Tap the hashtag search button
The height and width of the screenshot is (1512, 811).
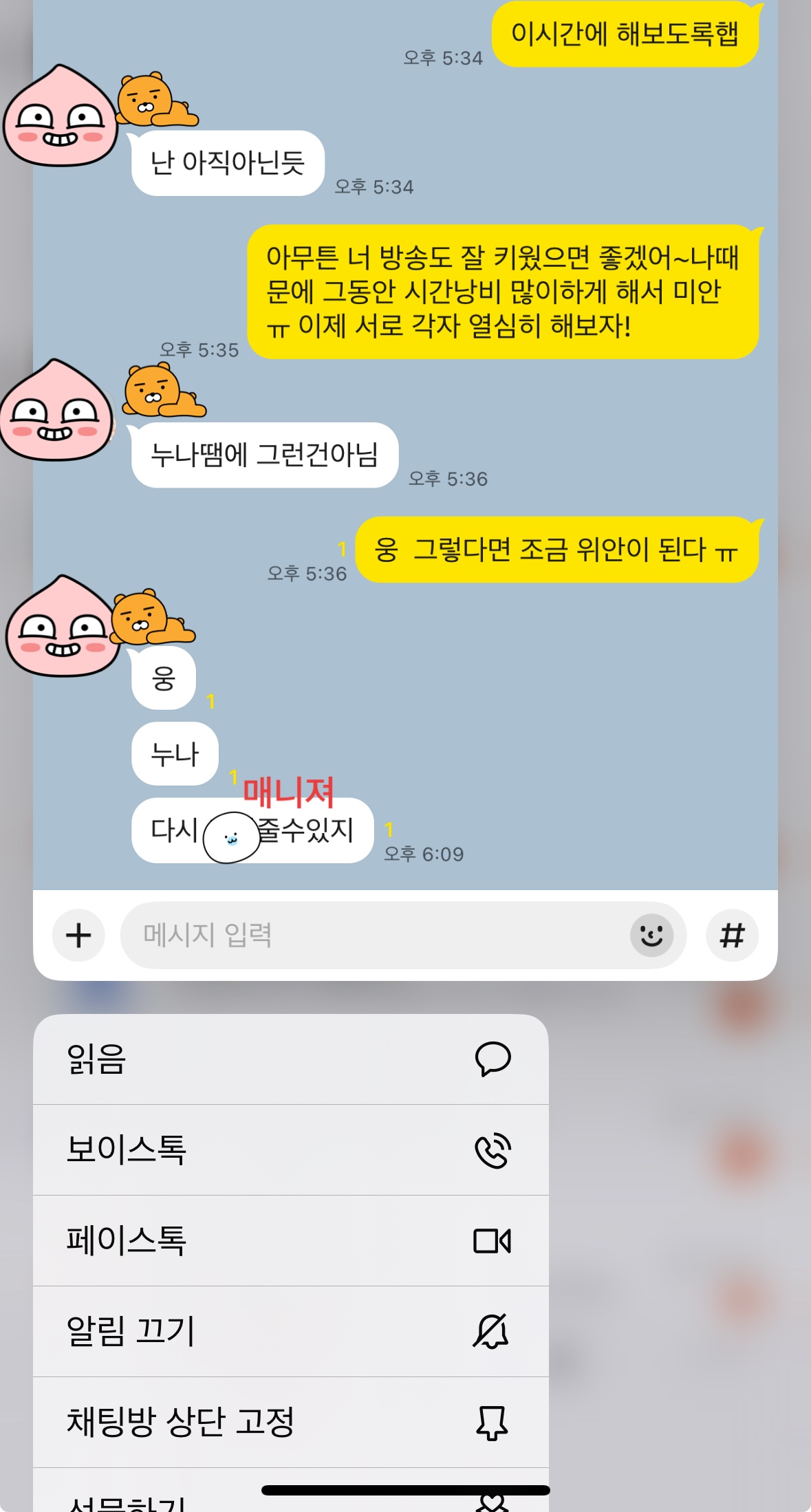pyautogui.click(x=732, y=936)
